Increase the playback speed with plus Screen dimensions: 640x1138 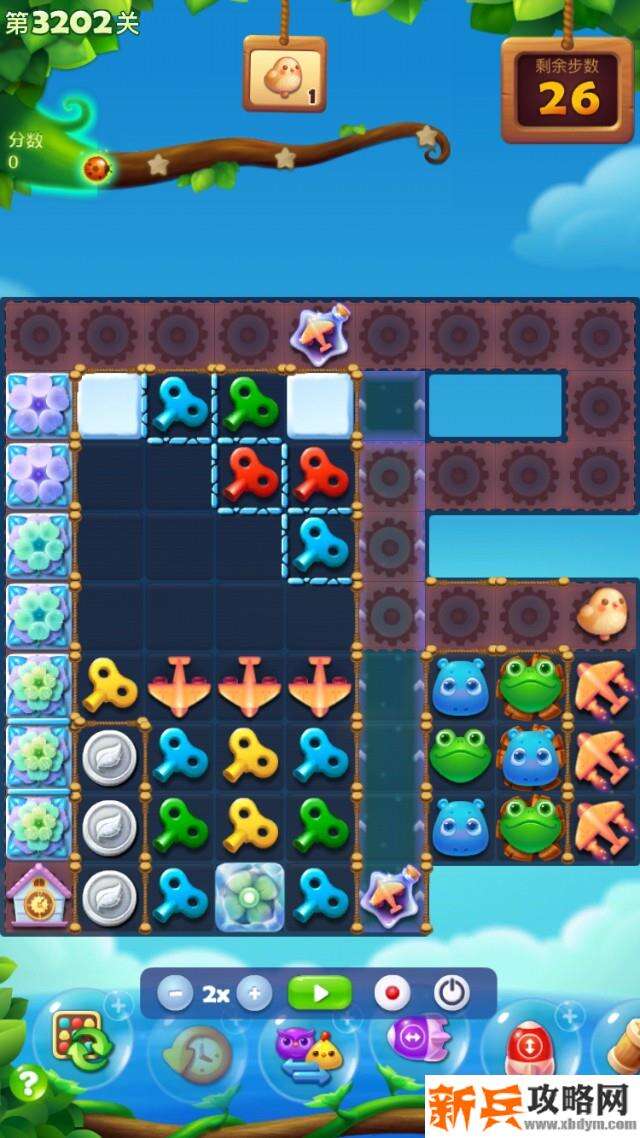click(x=254, y=993)
